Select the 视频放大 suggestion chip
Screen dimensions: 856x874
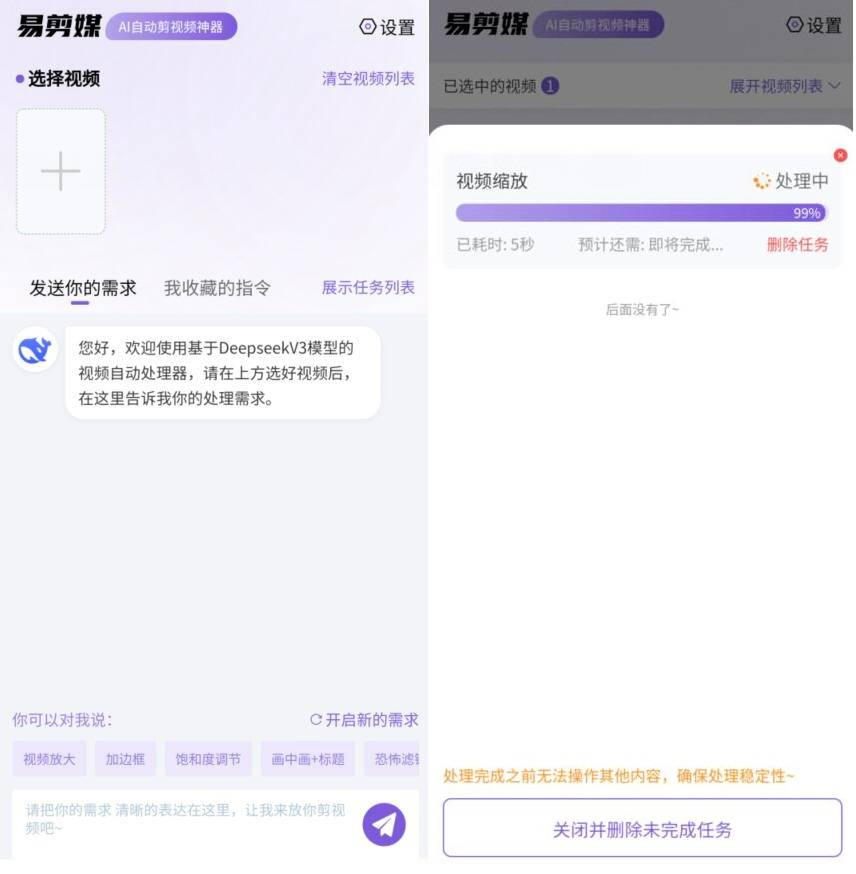click(x=49, y=759)
